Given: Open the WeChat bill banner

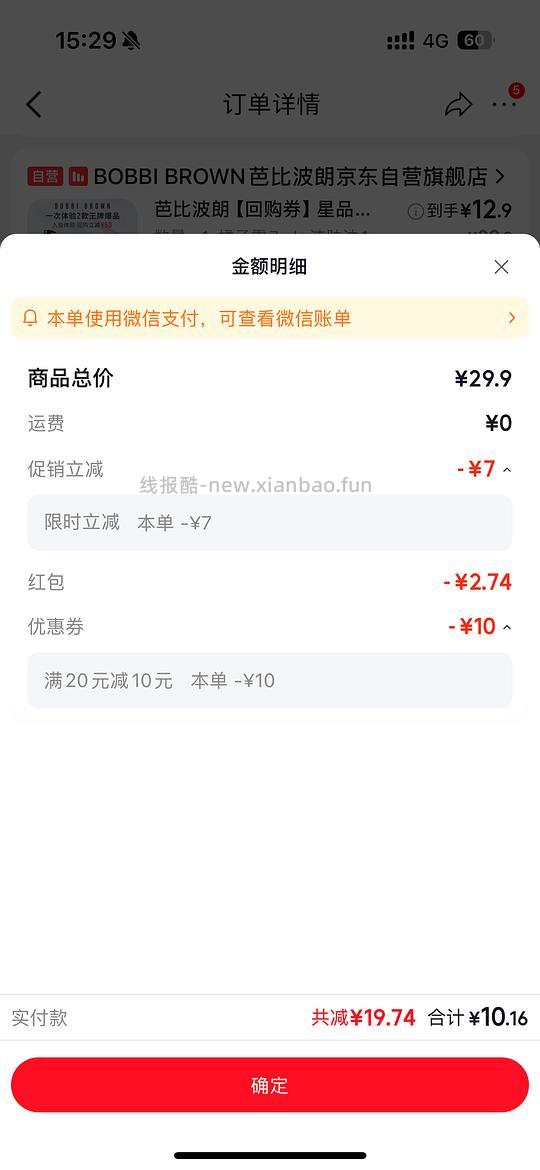Looking at the screenshot, I should click(270, 319).
